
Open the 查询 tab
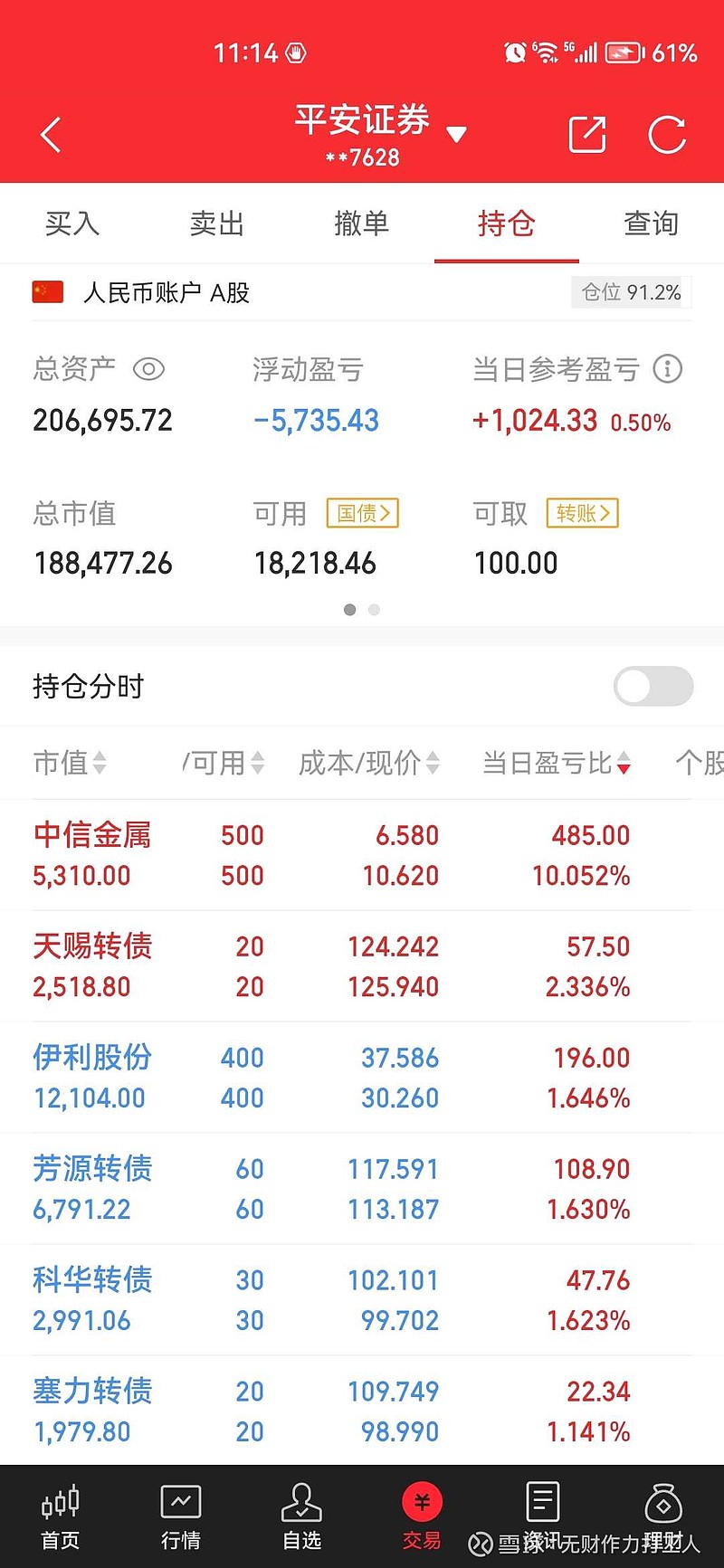652,223
